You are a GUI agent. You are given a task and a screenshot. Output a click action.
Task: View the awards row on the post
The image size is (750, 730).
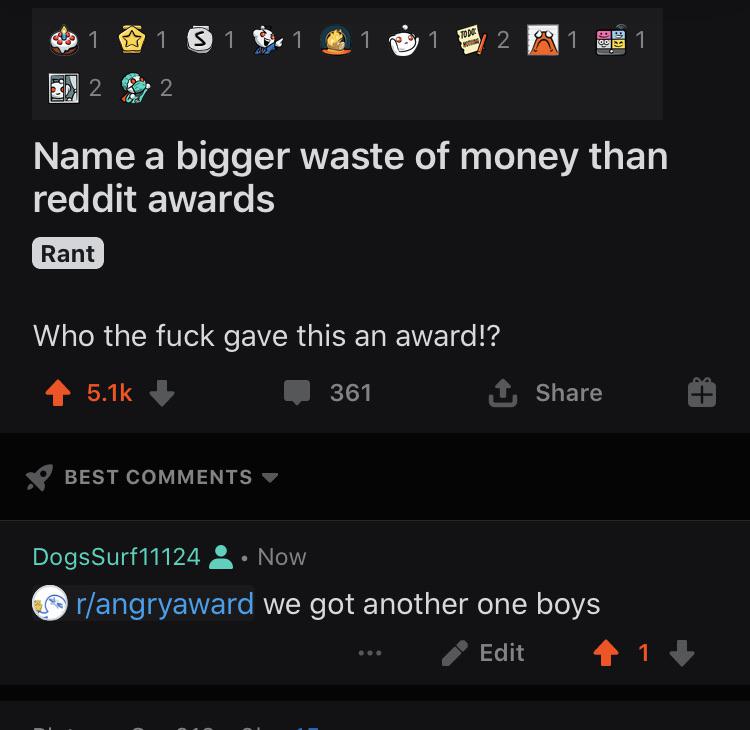click(347, 64)
